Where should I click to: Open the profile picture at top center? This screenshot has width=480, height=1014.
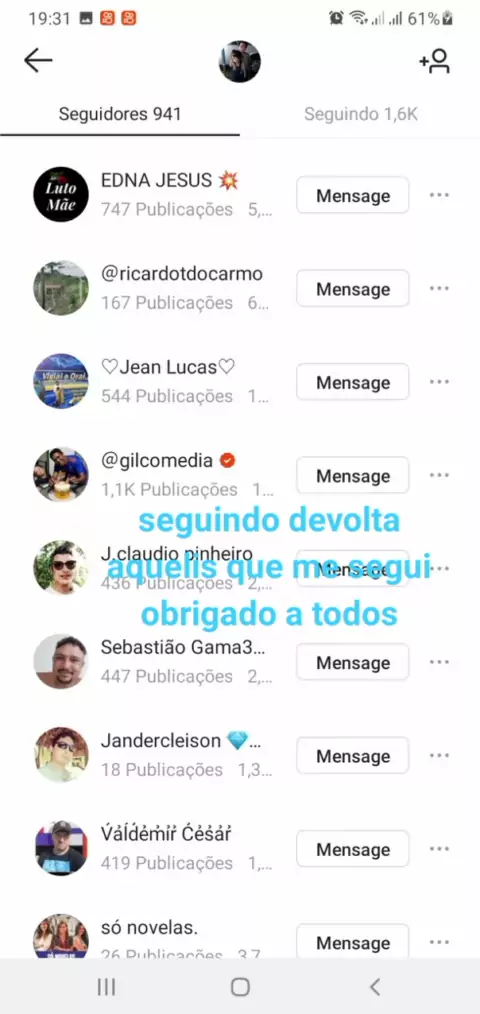click(239, 61)
